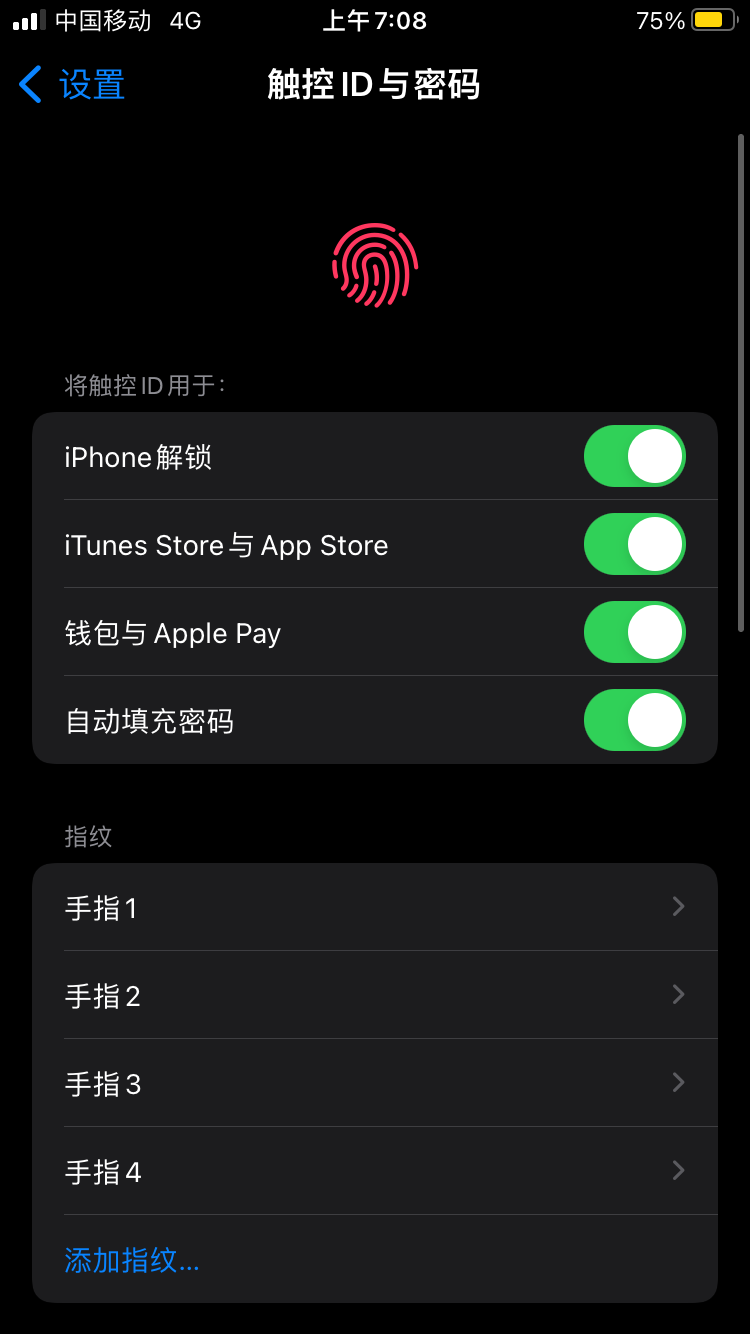
Task: Open 手指2 fingerprint details
Action: [x=375, y=995]
